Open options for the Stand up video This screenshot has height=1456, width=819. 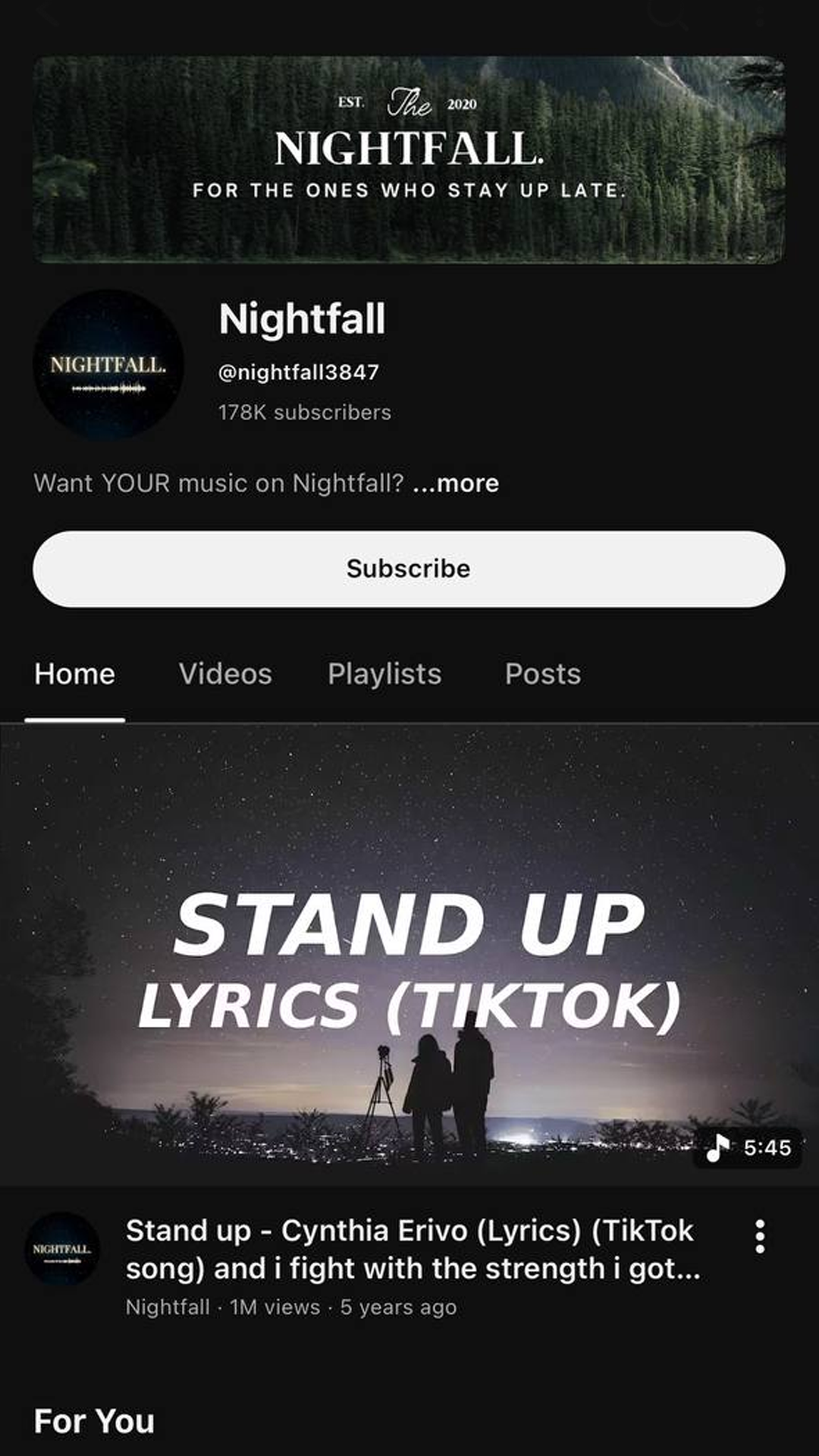click(760, 1236)
